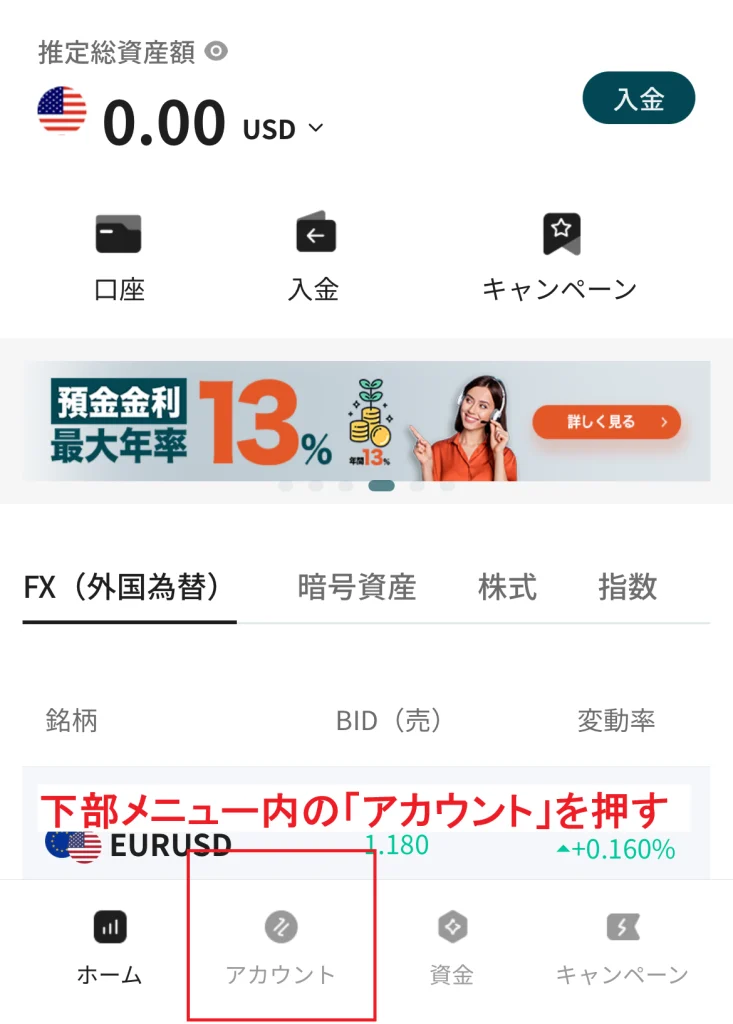Switch to 資金 in the bottom menu
733x1024 pixels.
pyautogui.click(x=451, y=948)
